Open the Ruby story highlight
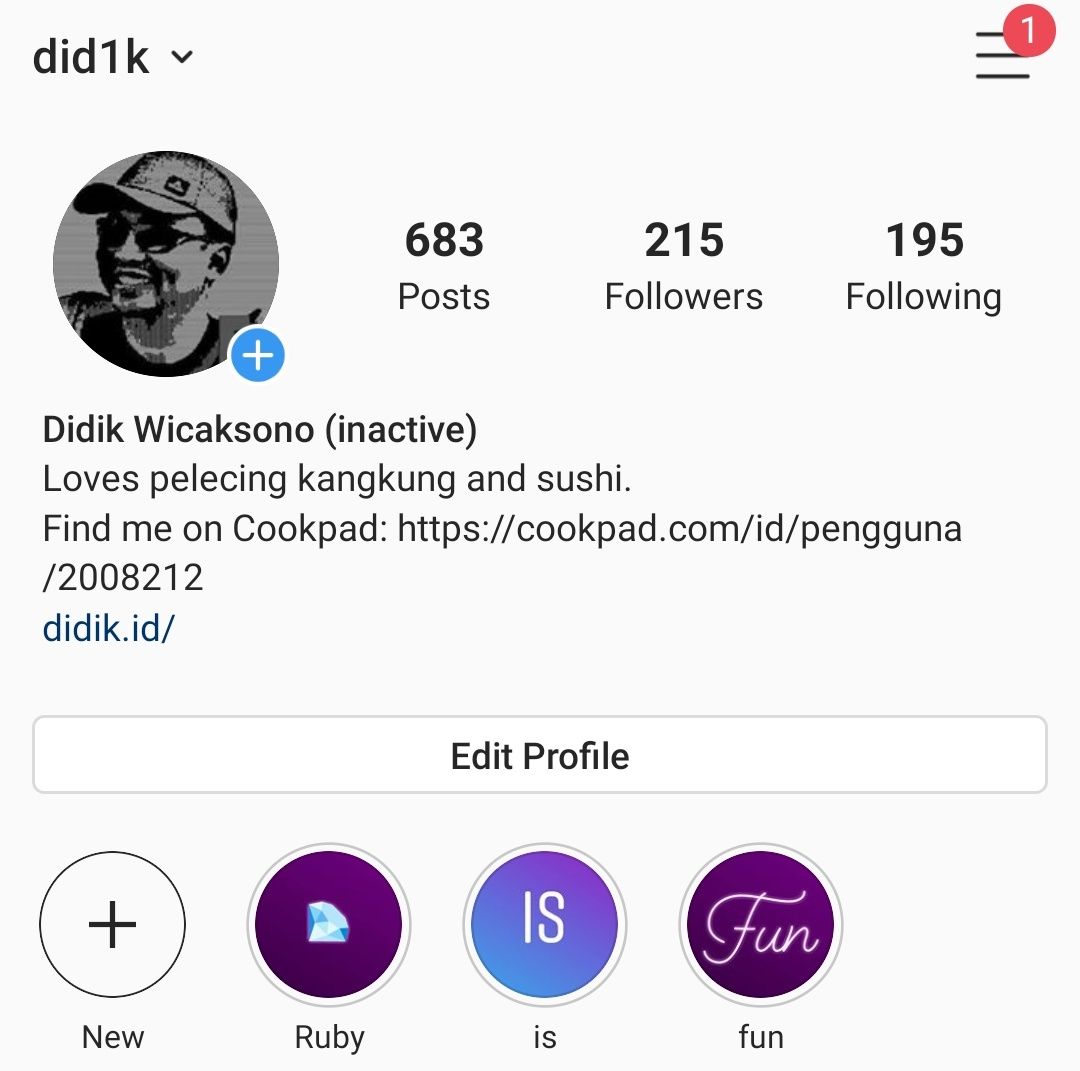Screen dimensions: 1080x1071 329,924
